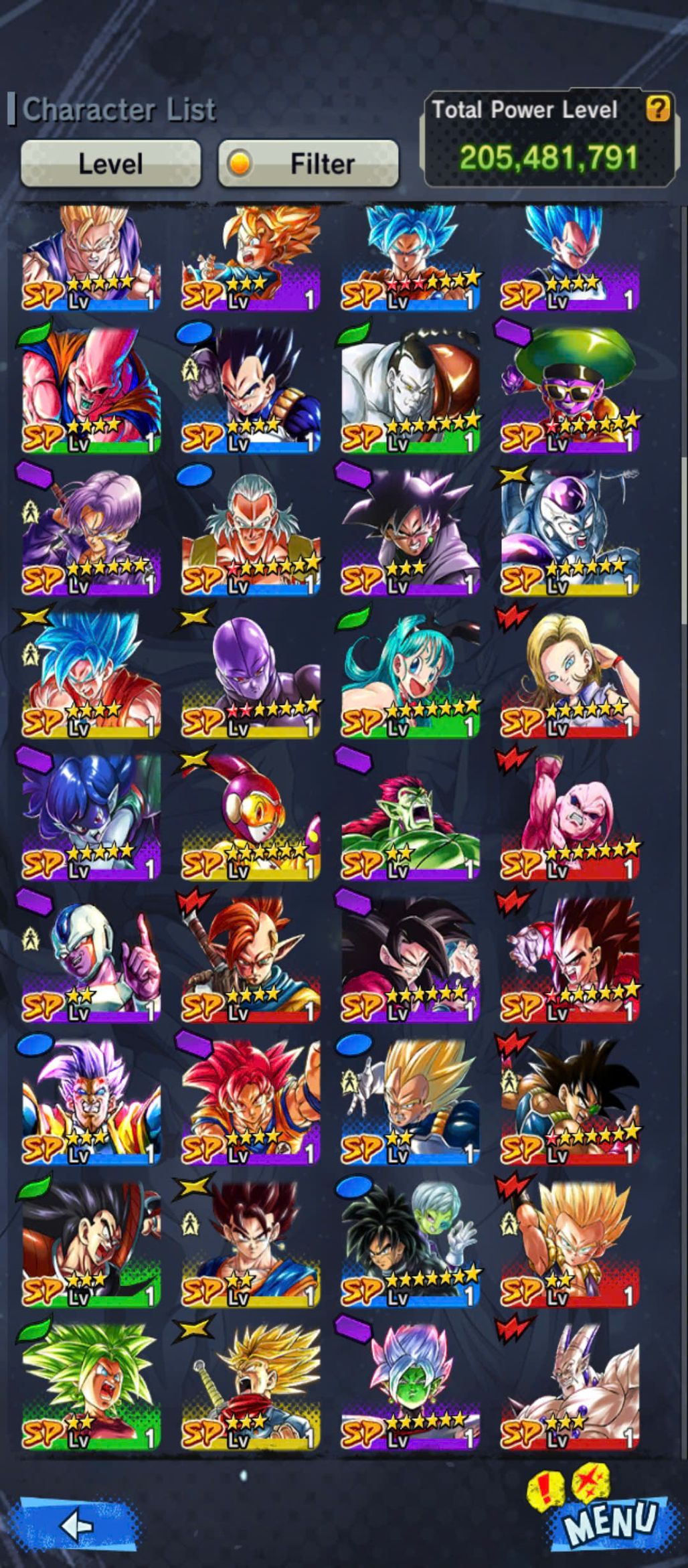
Task: Select the Goku Black character card
Action: [410, 534]
